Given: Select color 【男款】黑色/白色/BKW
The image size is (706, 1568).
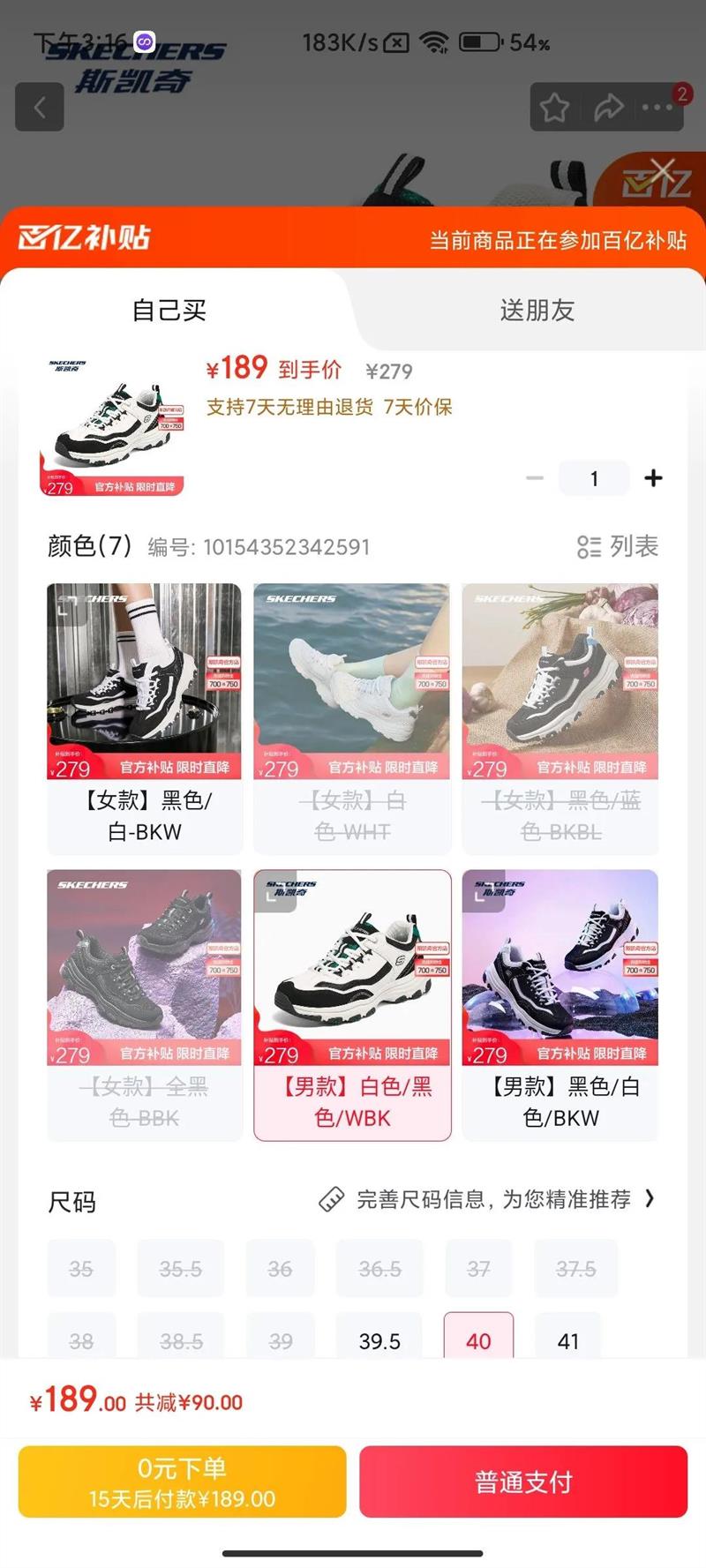Looking at the screenshot, I should tap(560, 1005).
